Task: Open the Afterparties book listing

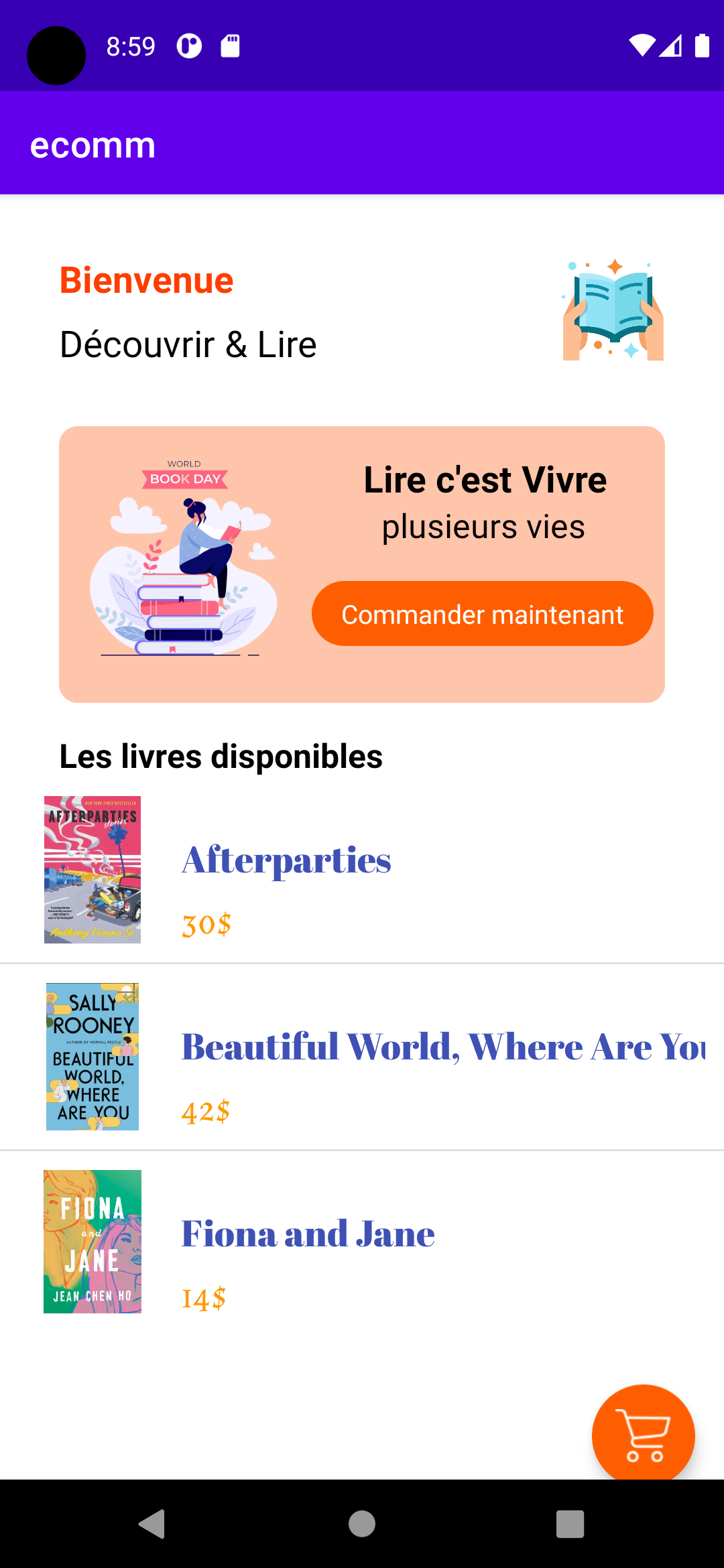Action: 362,870
